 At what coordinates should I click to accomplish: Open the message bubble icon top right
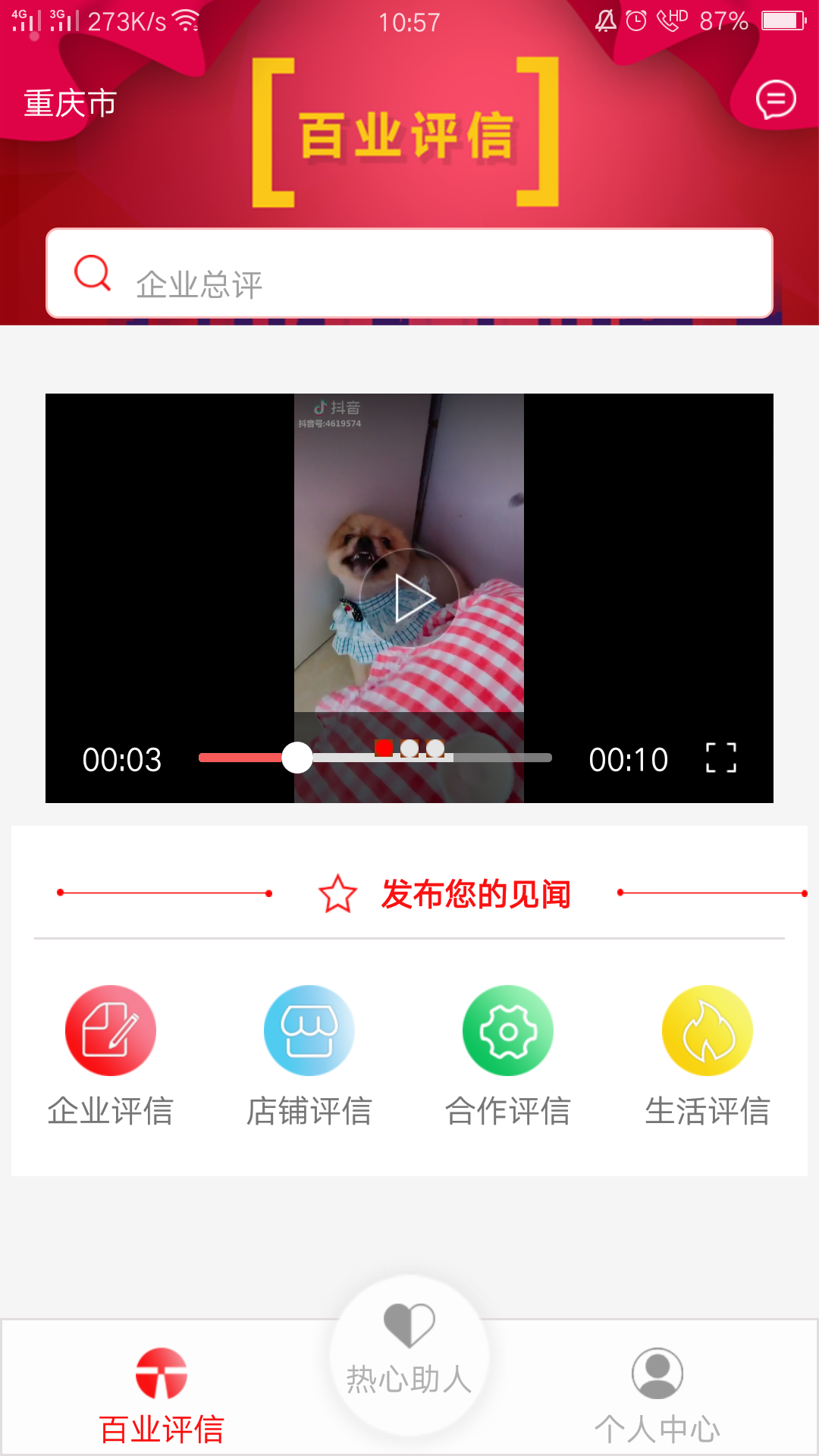774,99
